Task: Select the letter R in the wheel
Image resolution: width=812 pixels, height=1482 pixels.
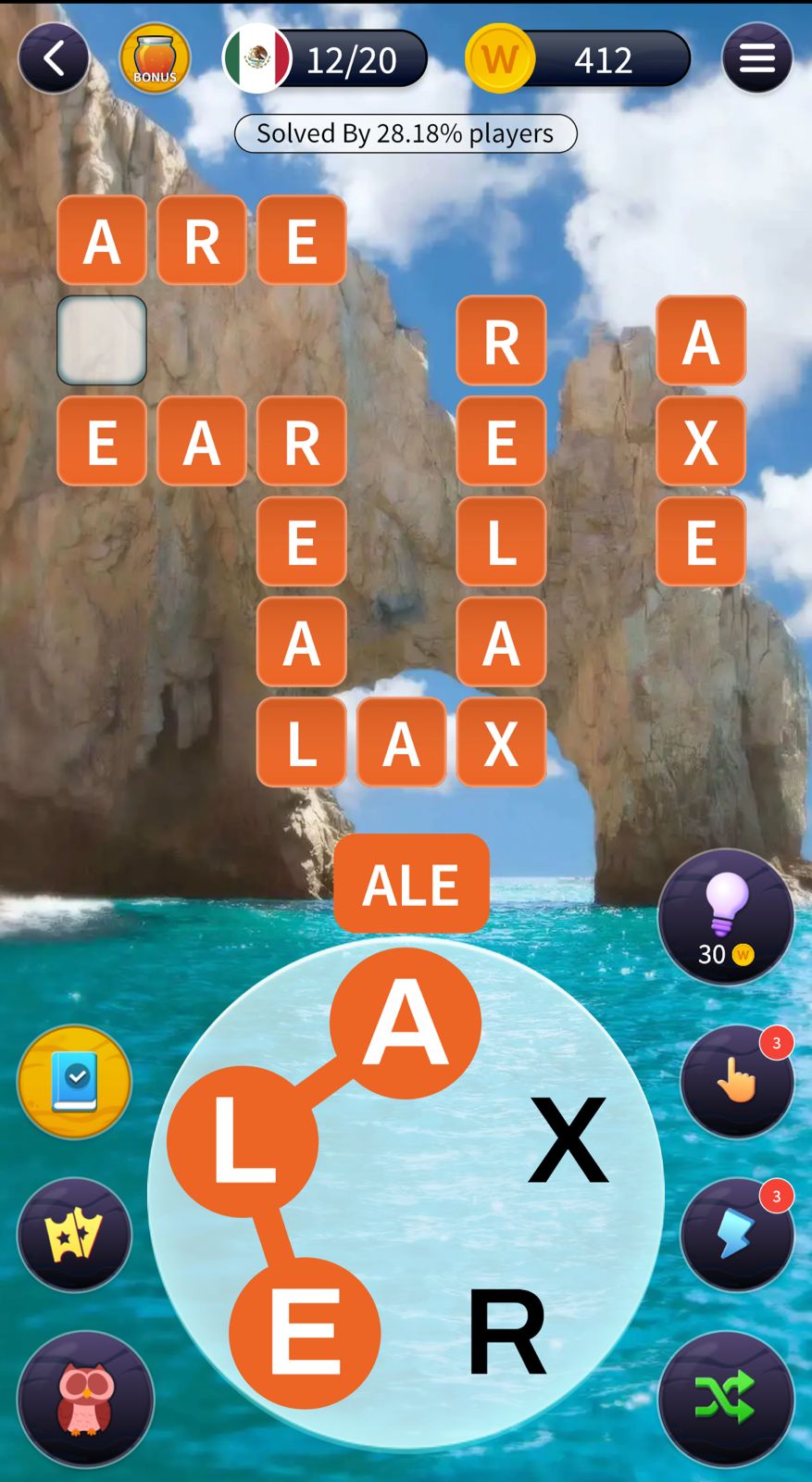Action: tap(506, 1333)
